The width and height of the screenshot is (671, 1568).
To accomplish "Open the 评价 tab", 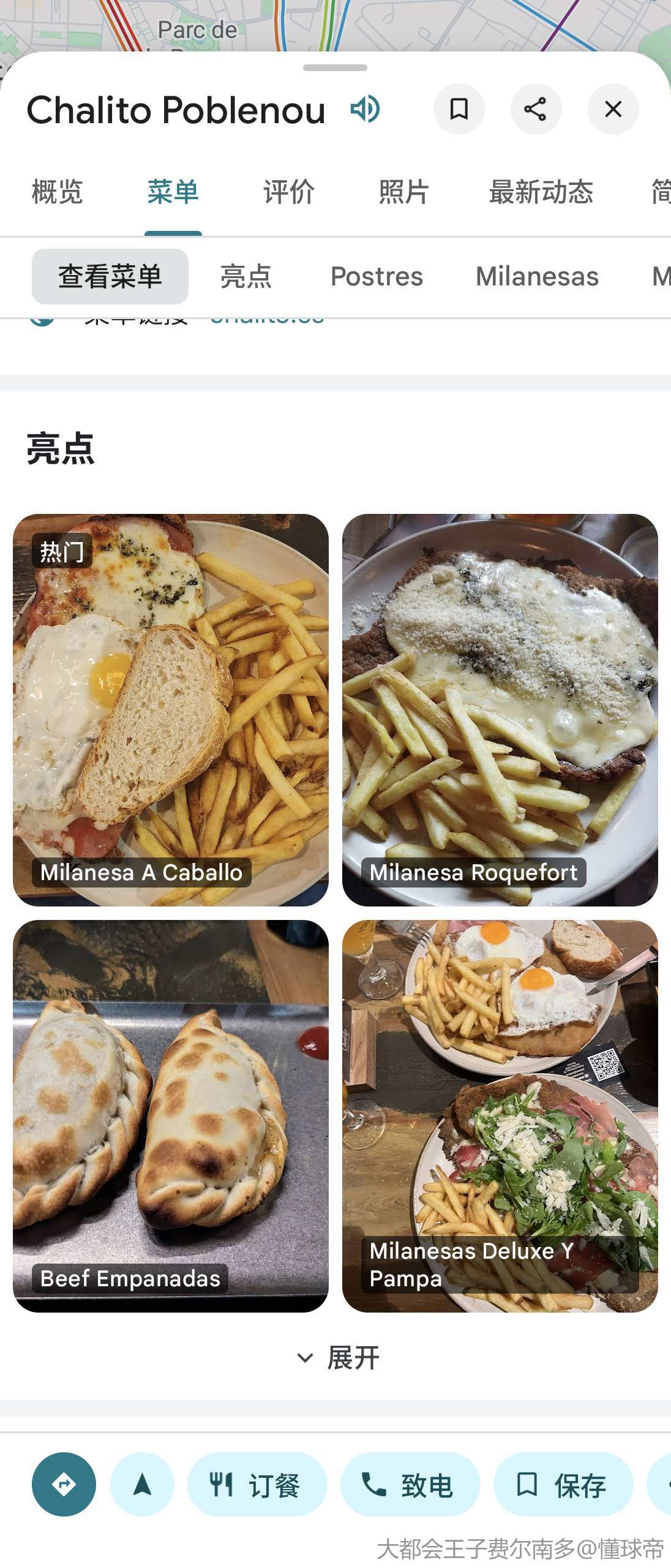I will point(288,192).
